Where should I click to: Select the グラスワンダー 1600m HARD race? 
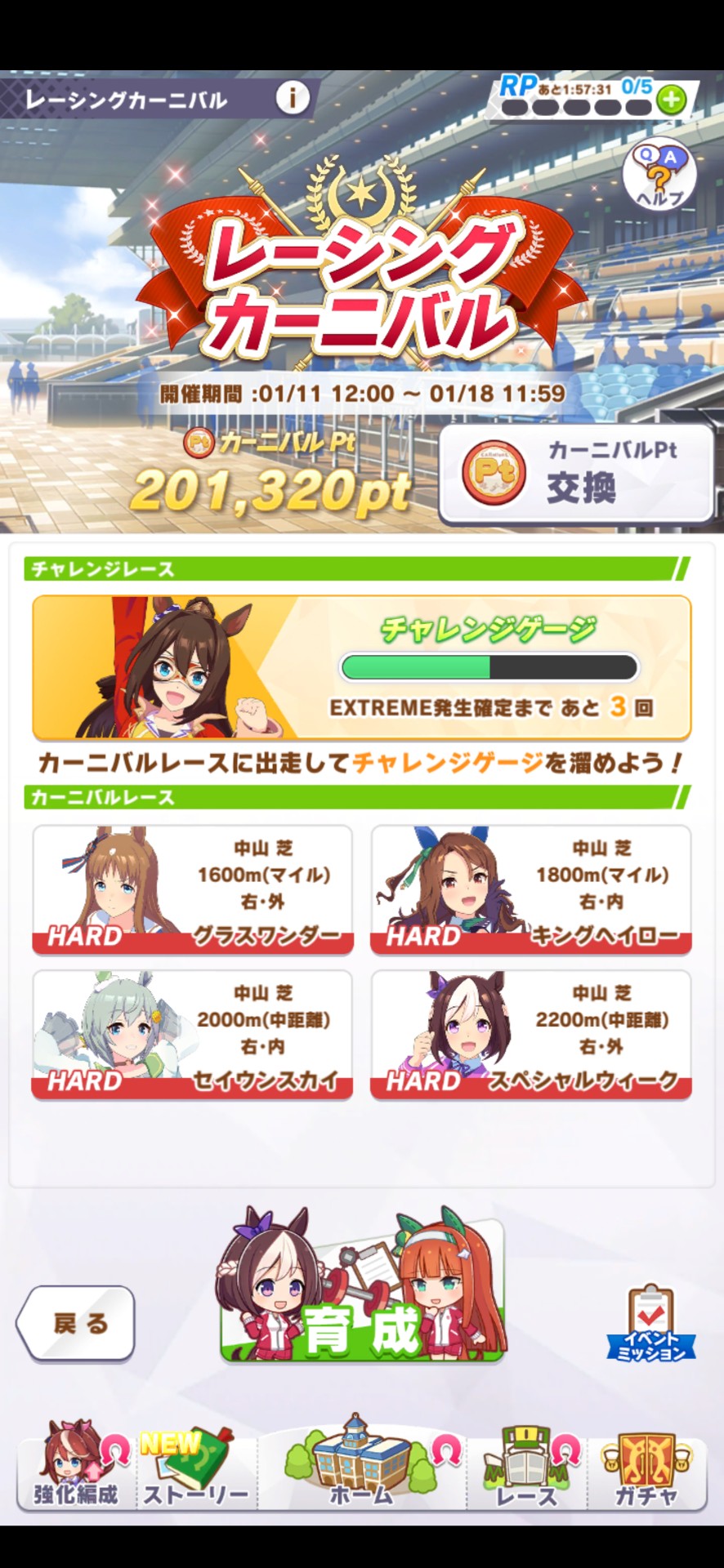(x=193, y=889)
